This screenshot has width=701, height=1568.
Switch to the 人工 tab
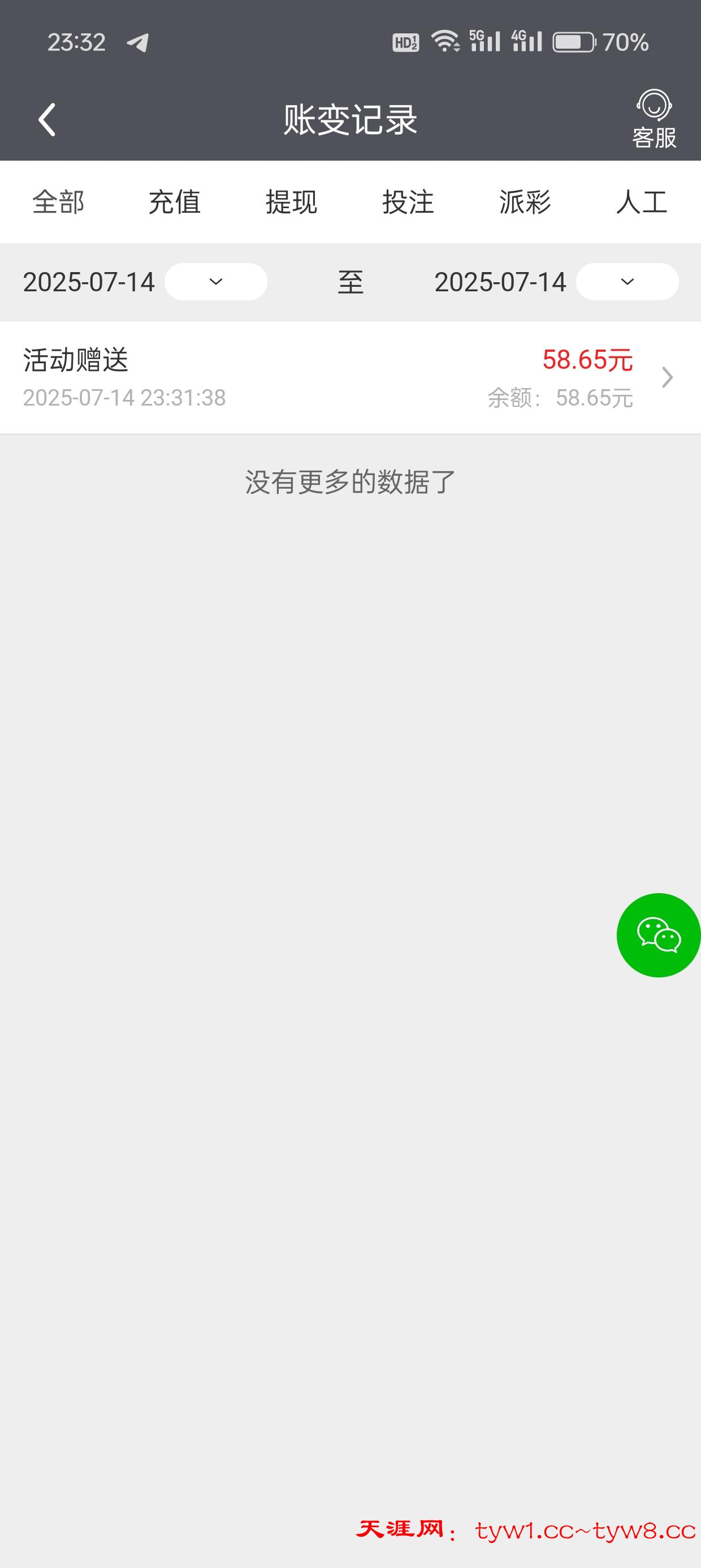point(642,202)
